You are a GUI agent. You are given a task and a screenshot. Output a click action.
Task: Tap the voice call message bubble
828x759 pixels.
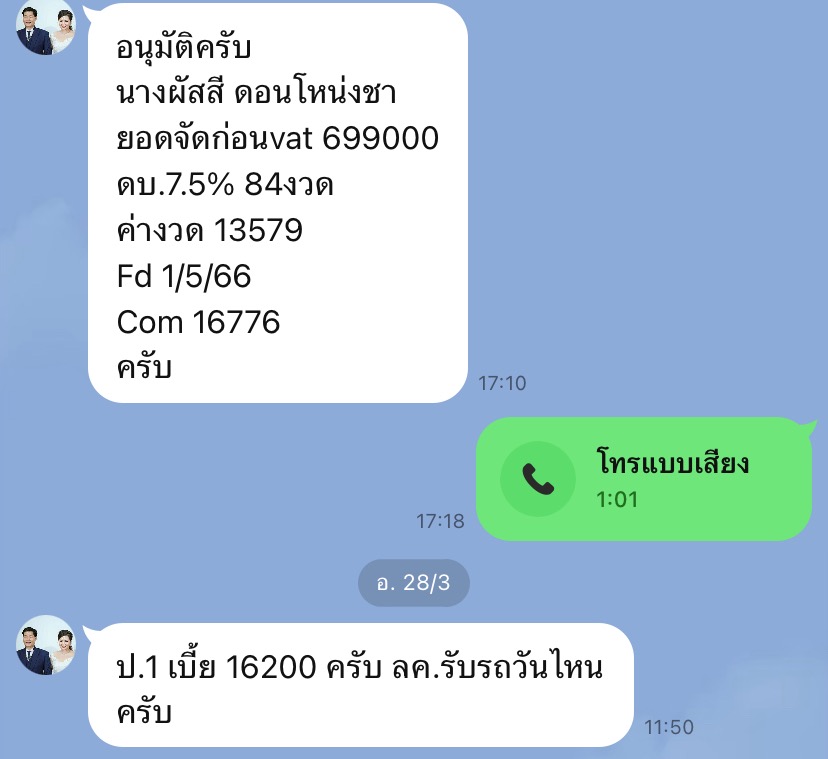click(643, 479)
